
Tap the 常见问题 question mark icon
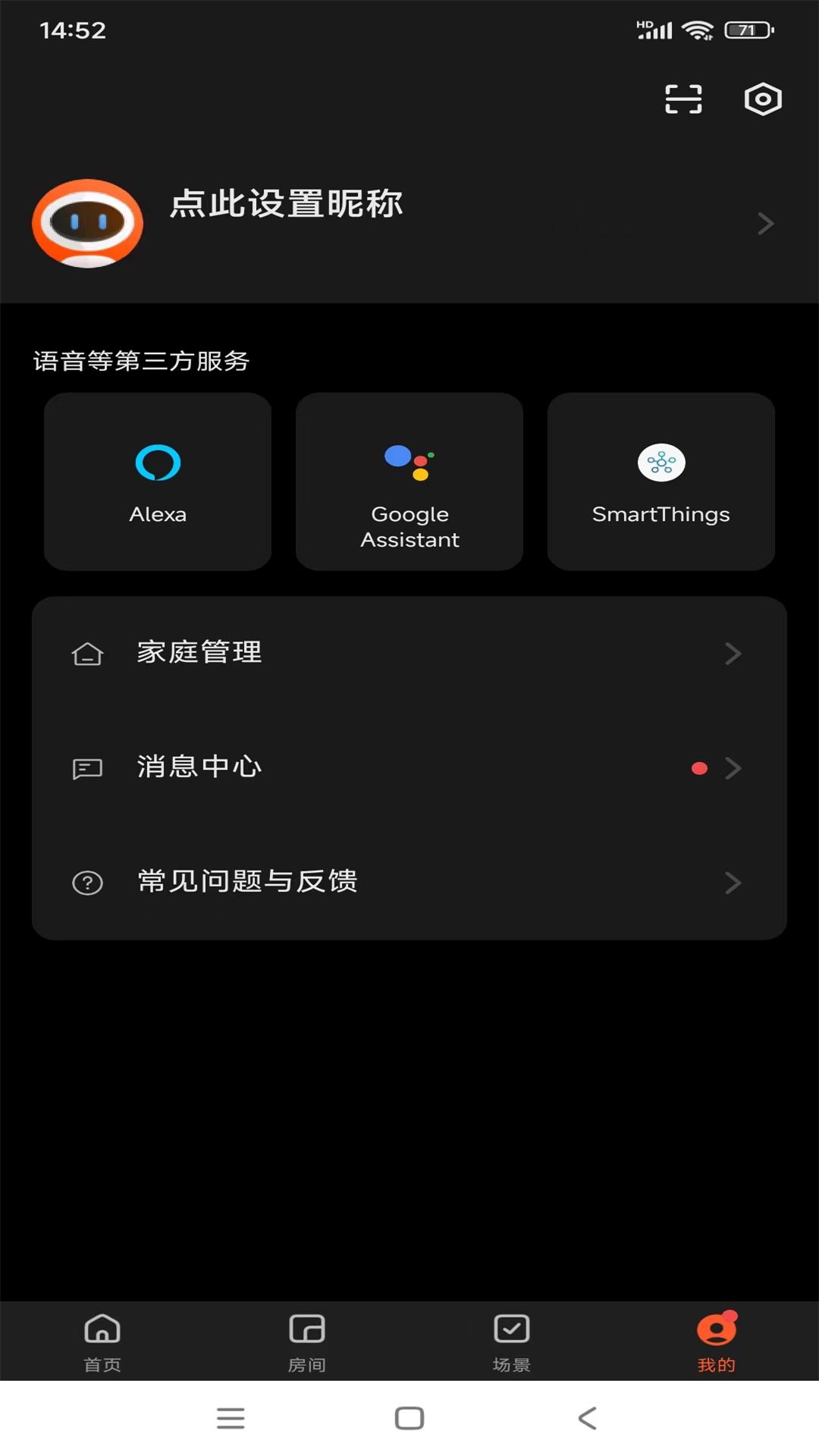(x=87, y=882)
